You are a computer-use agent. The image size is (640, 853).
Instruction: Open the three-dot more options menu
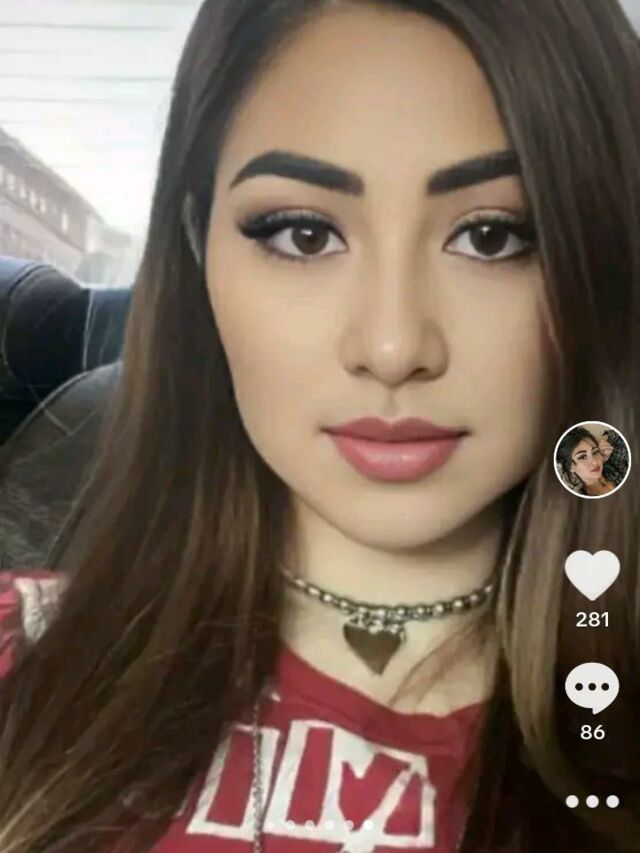(592, 801)
